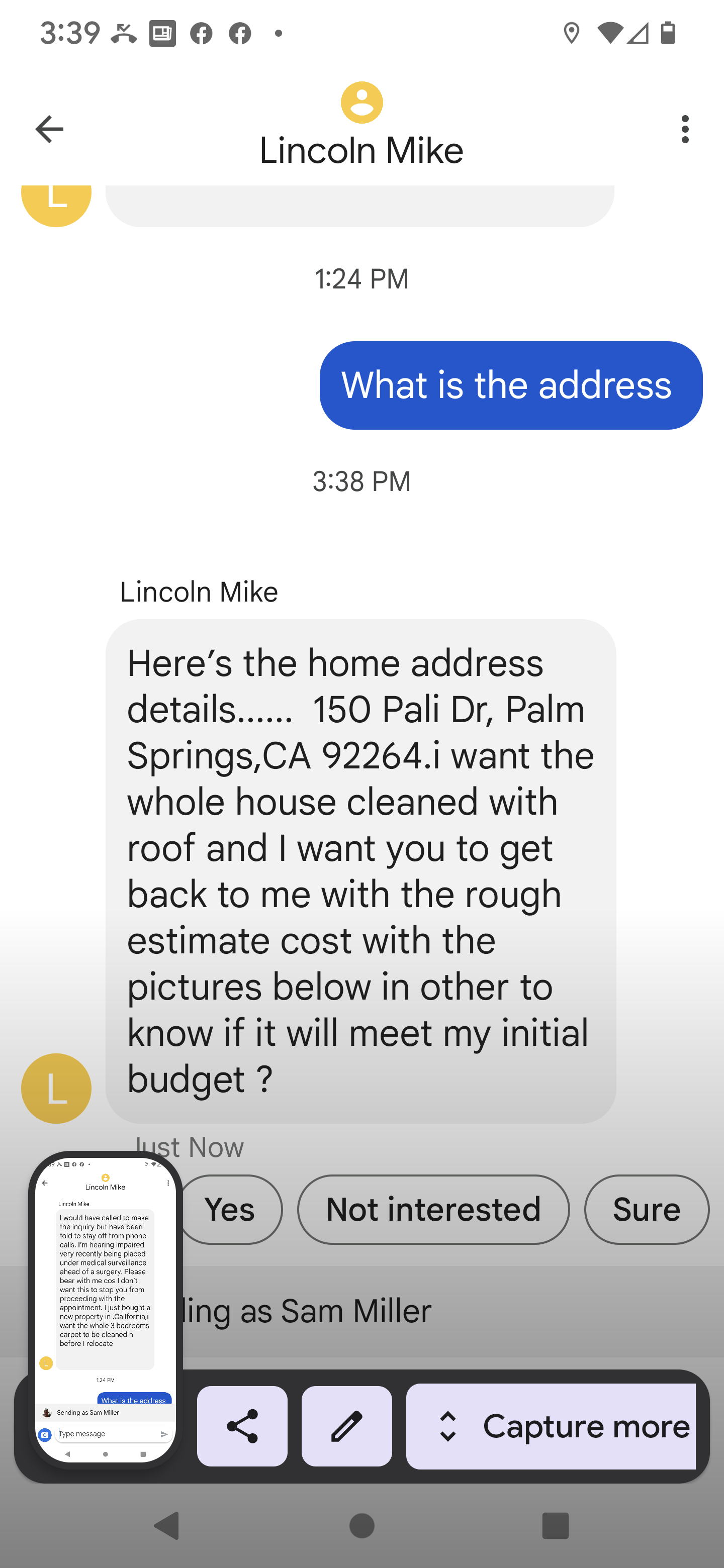Tap the system home button
Image resolution: width=724 pixels, height=1568 pixels.
click(361, 1525)
